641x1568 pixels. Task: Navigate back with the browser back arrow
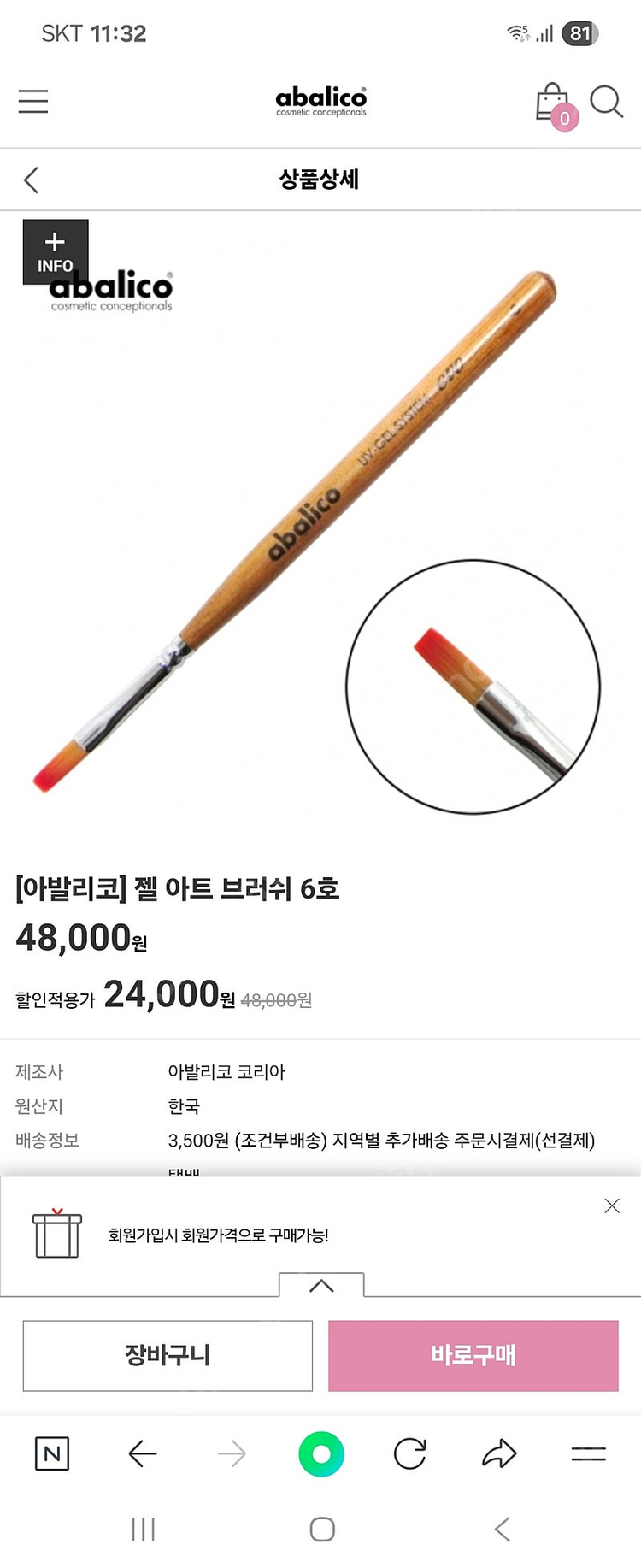click(143, 1453)
